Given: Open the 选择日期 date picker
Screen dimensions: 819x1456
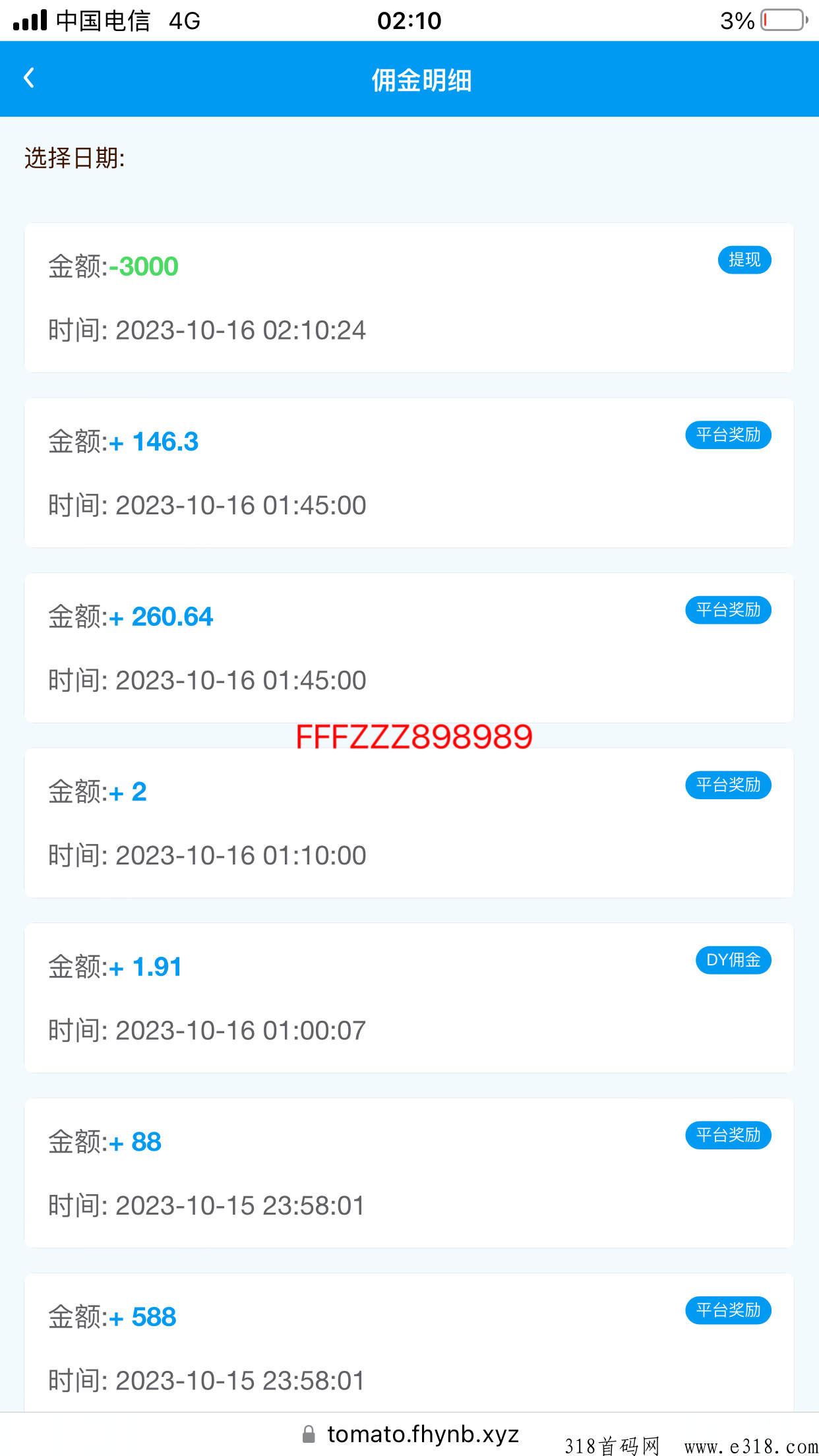Looking at the screenshot, I should pyautogui.click(x=75, y=158).
